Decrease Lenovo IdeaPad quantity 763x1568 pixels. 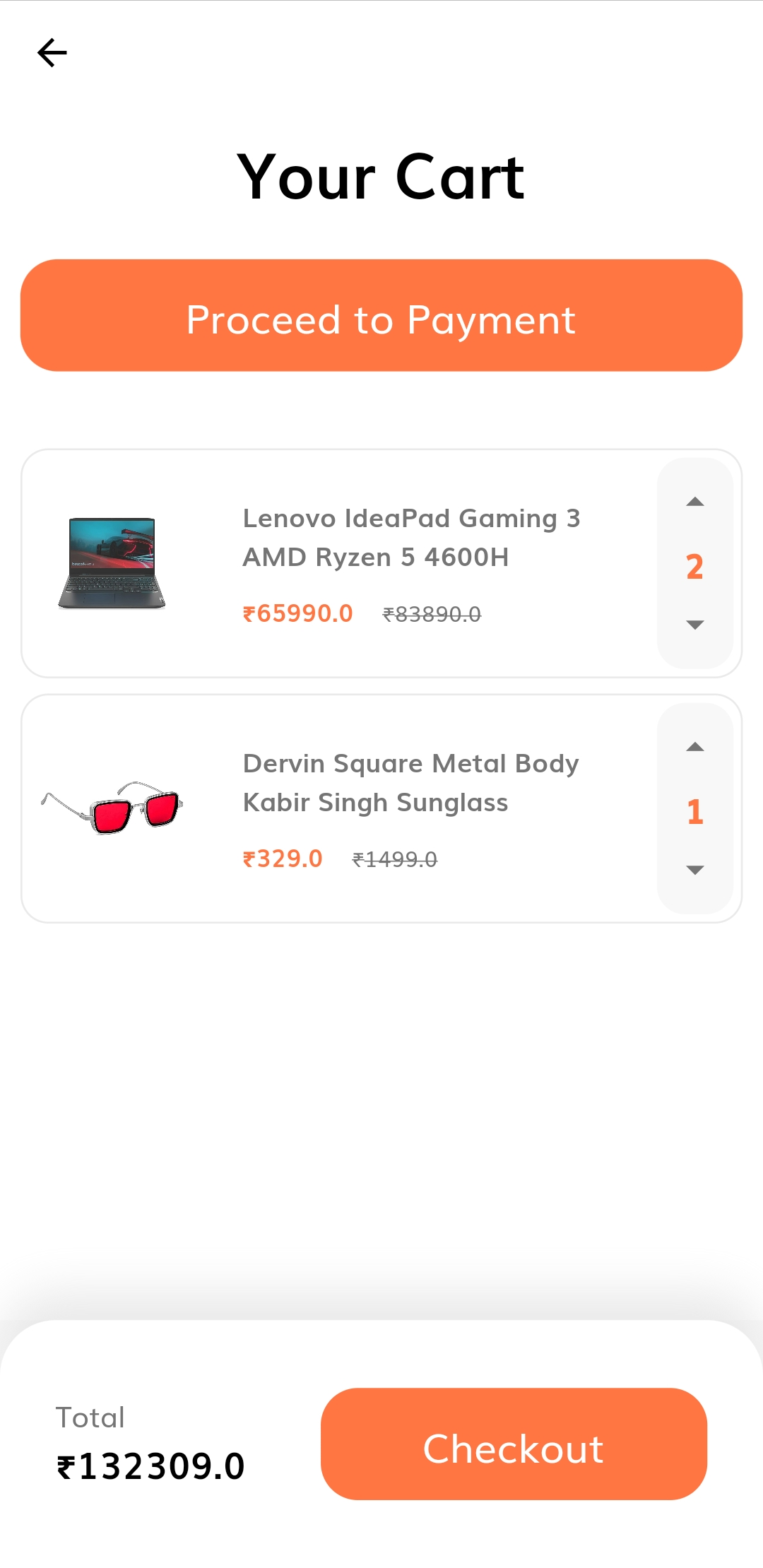point(695,625)
